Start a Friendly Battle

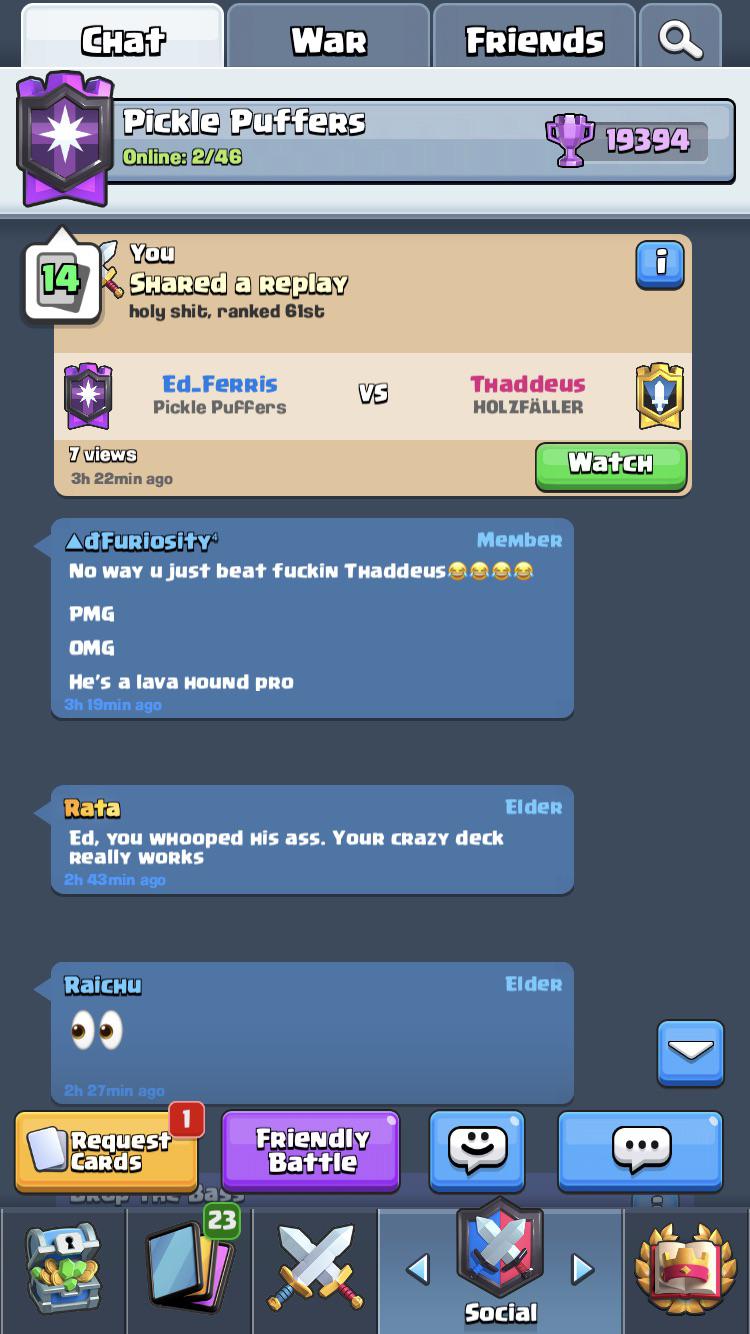311,1151
